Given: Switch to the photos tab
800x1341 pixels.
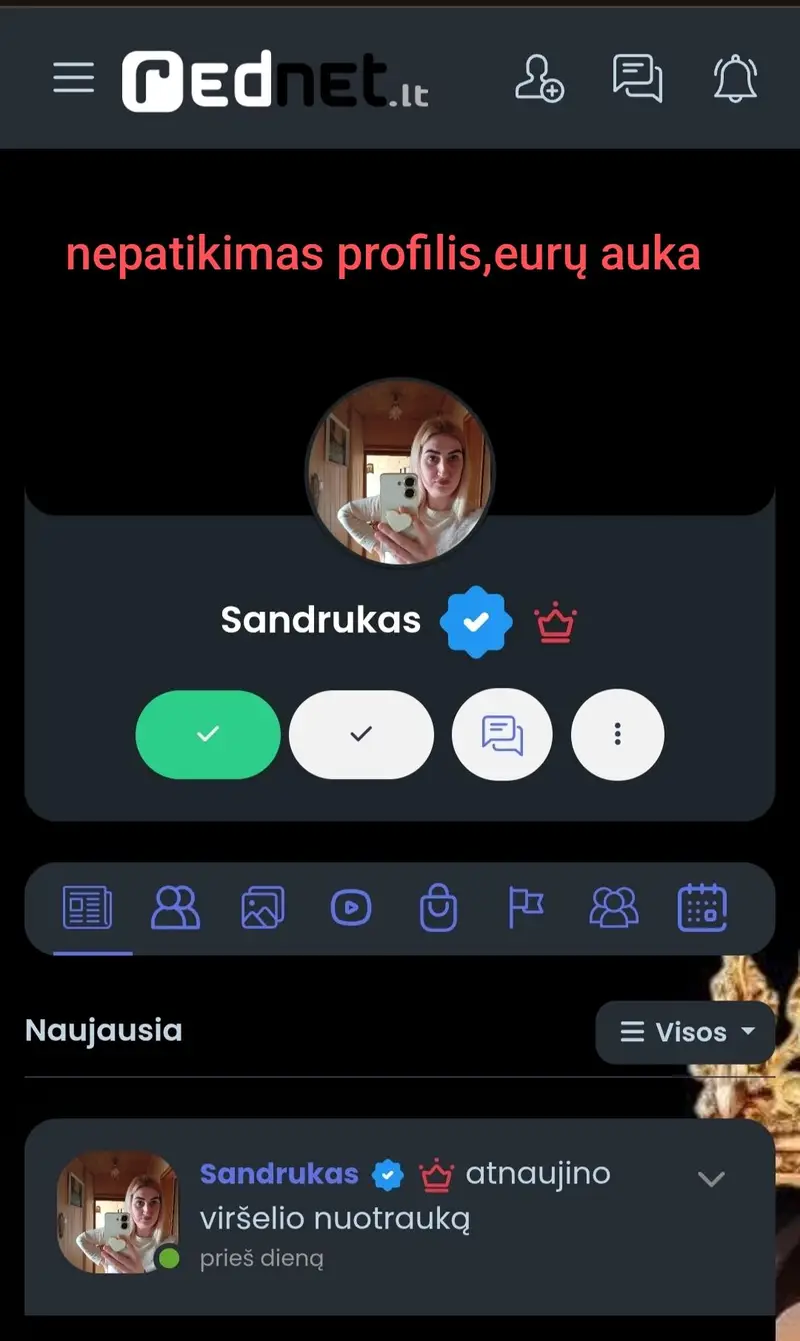Looking at the screenshot, I should coord(263,908).
